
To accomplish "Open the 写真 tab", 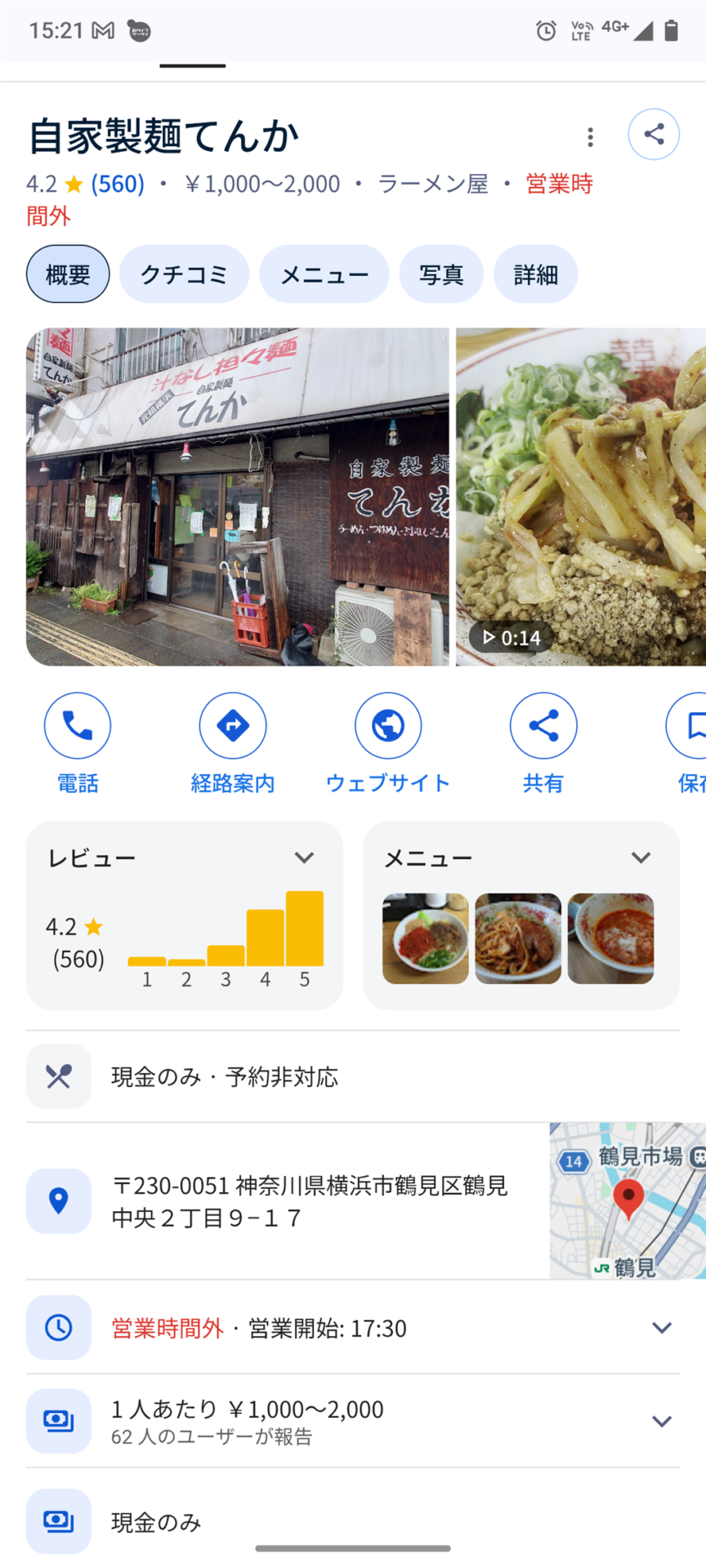I will 441,274.
